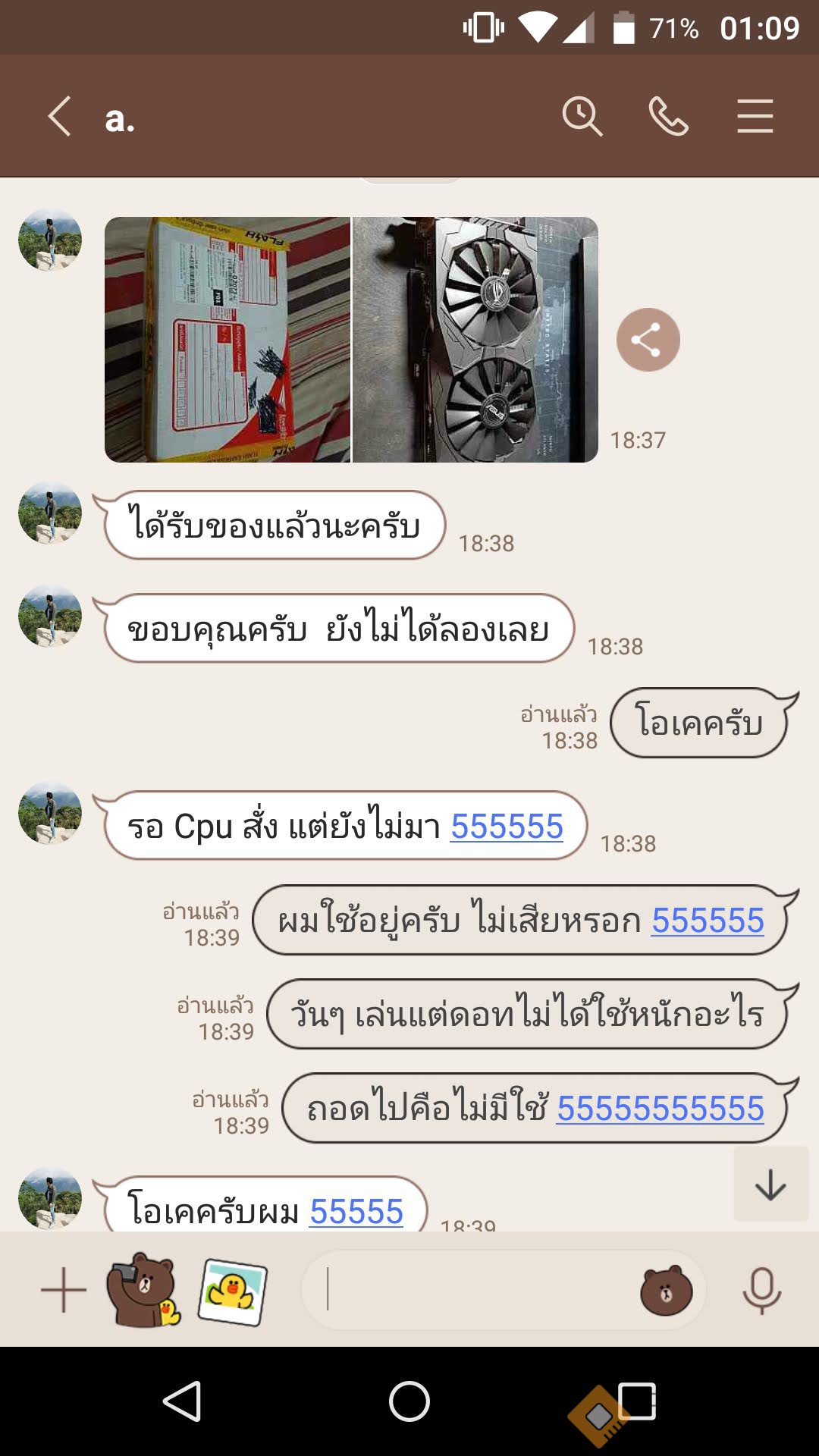This screenshot has height=1456, width=819.
Task: Open sticker panel in message field
Action: tap(666, 1291)
